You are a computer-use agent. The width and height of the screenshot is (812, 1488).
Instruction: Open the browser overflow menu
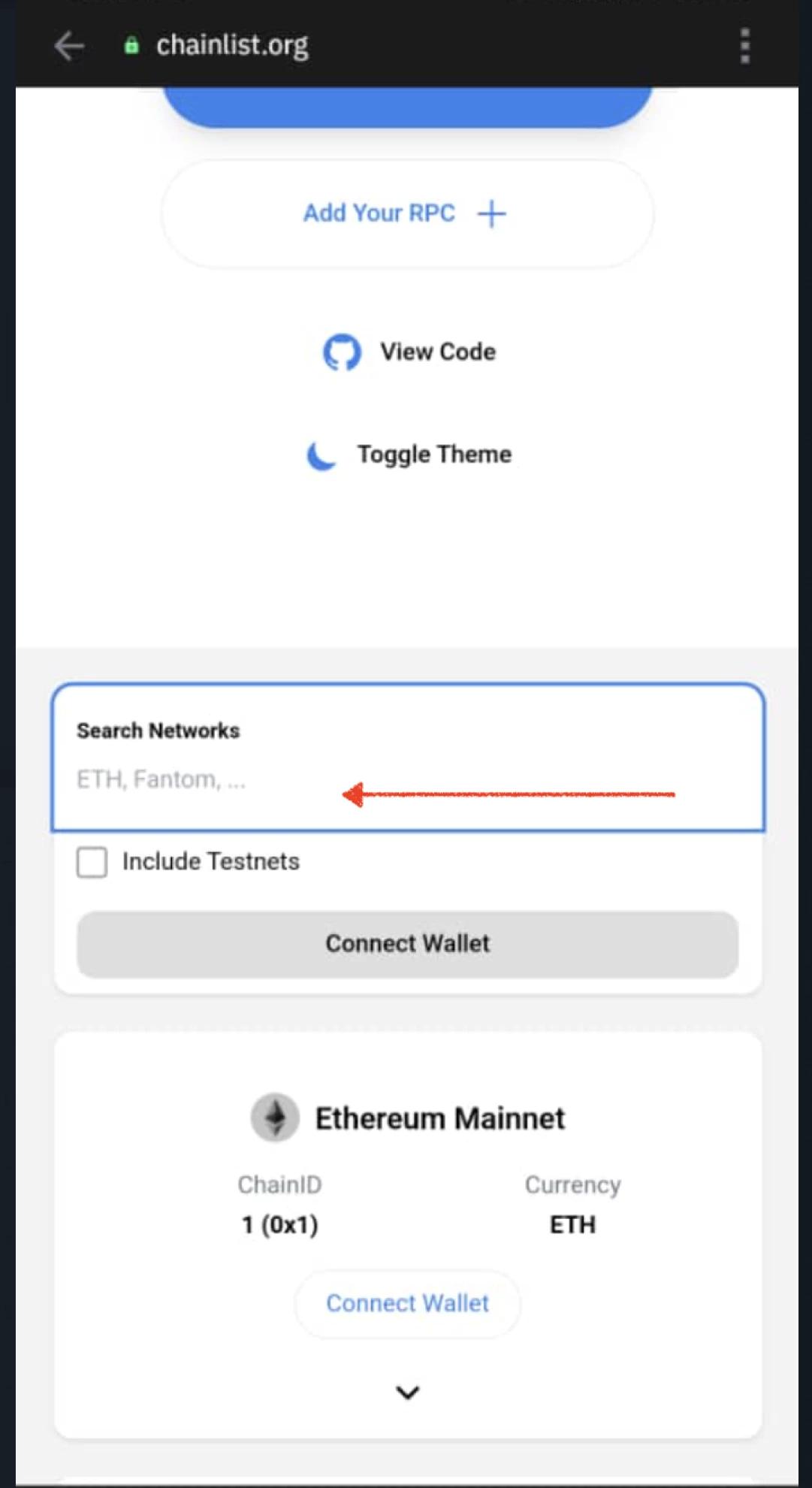744,47
